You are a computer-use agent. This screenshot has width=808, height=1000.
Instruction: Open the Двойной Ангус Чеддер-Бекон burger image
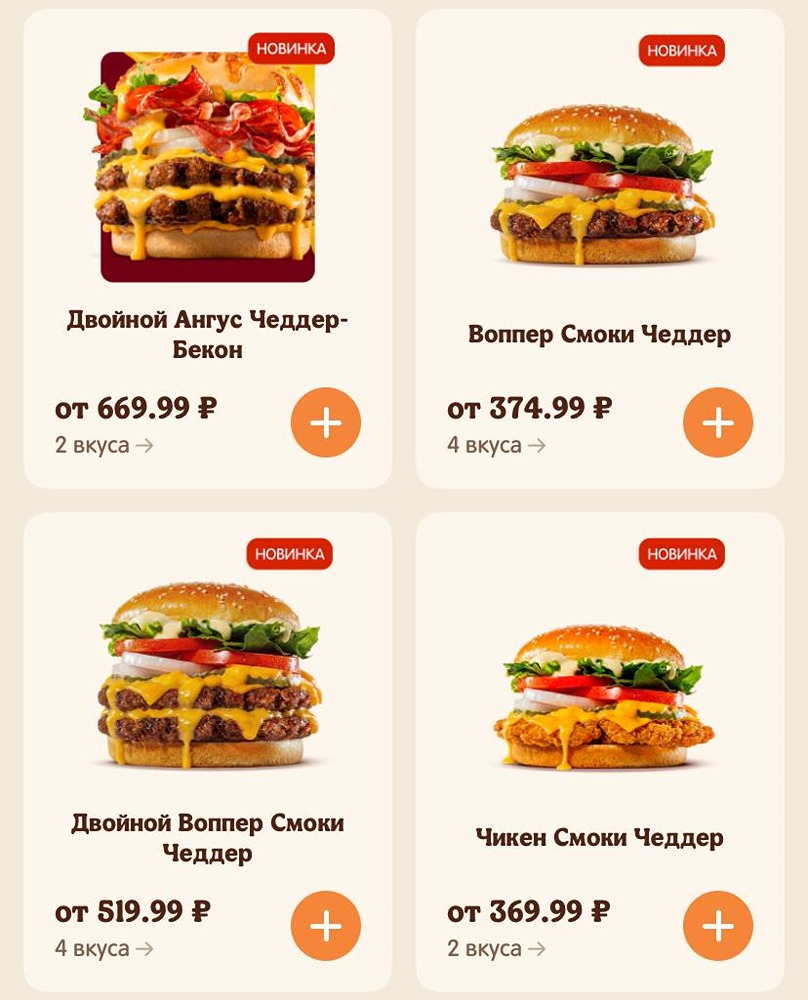point(208,165)
